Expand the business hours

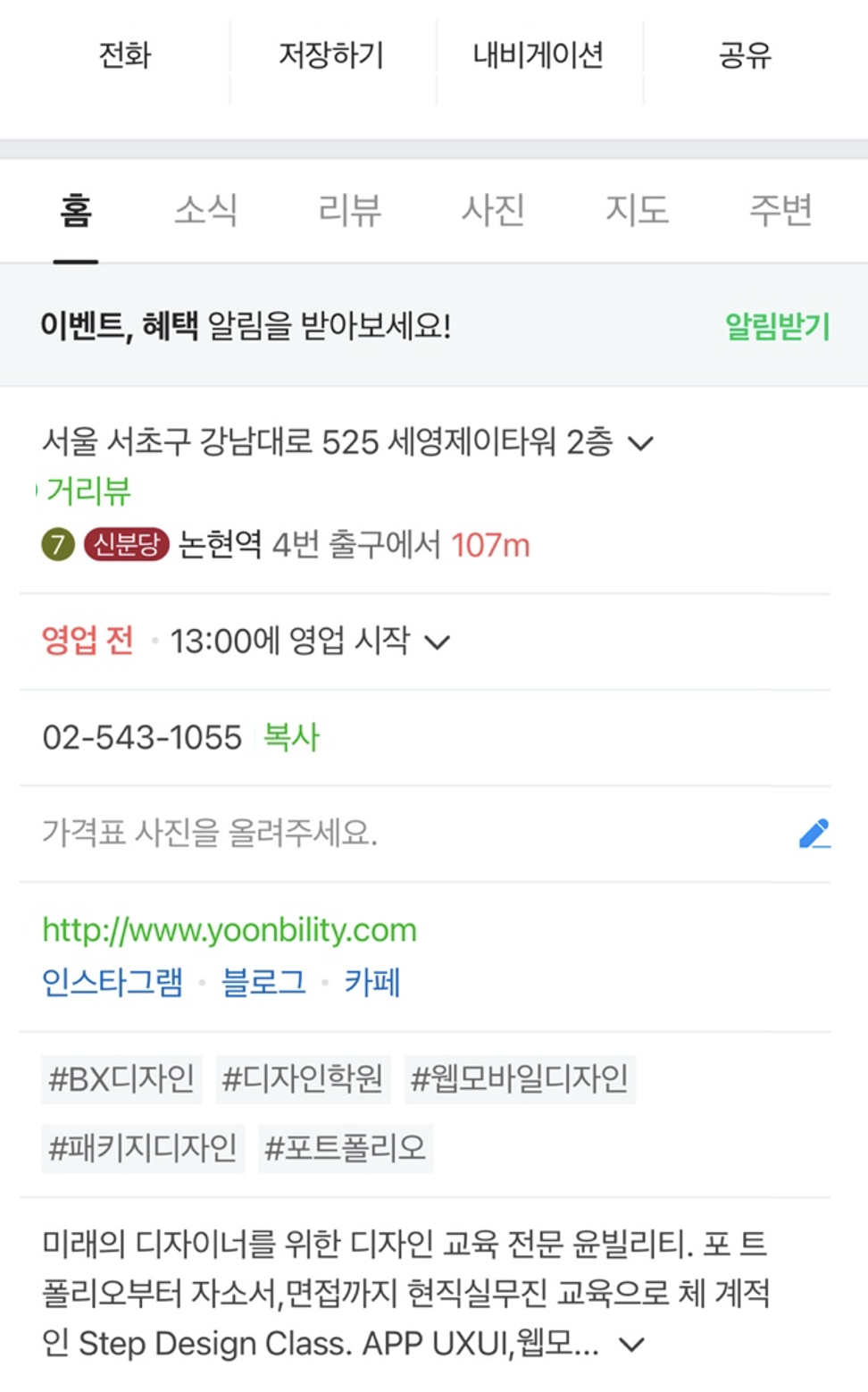pyautogui.click(x=438, y=641)
